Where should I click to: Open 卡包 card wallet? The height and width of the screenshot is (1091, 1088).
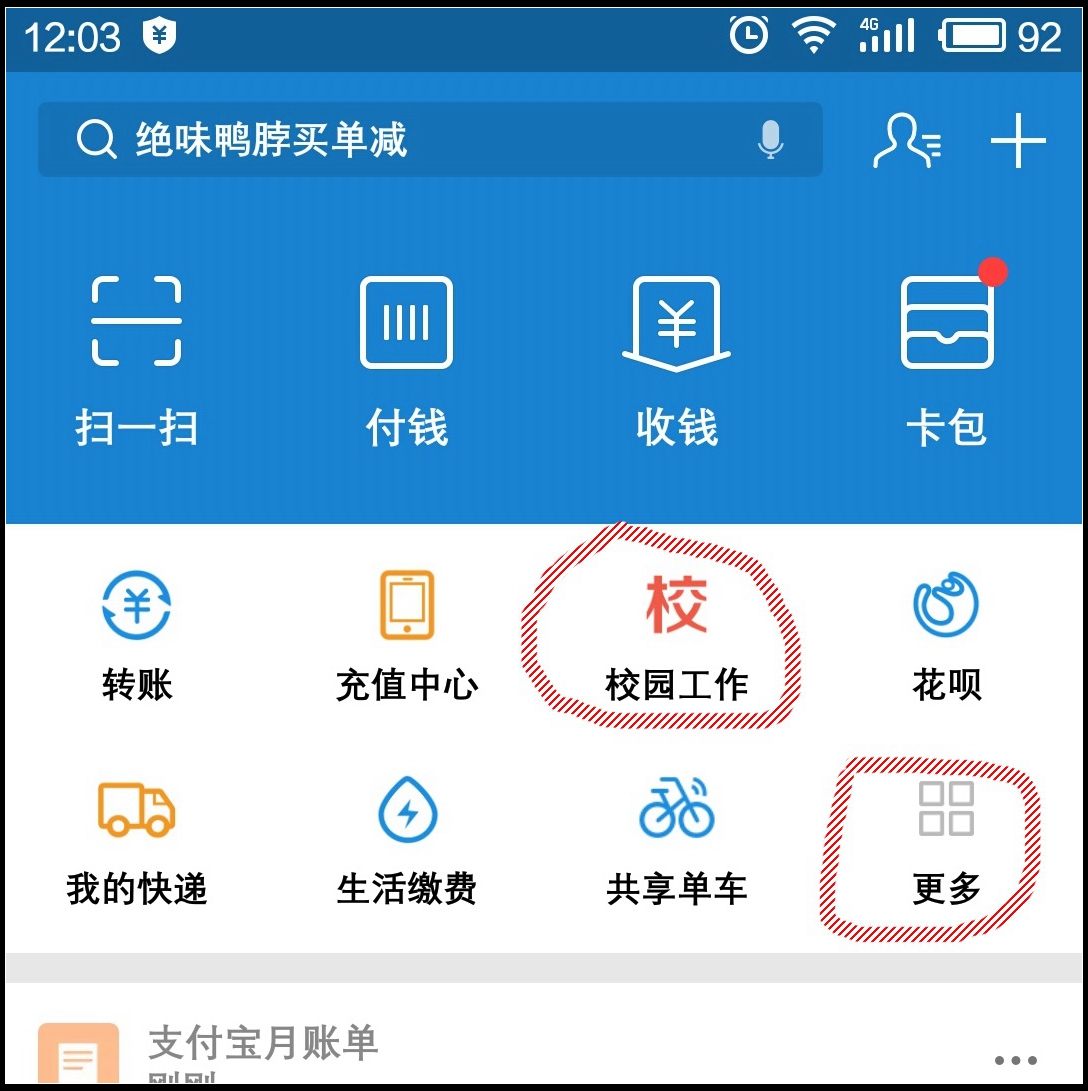tap(947, 360)
